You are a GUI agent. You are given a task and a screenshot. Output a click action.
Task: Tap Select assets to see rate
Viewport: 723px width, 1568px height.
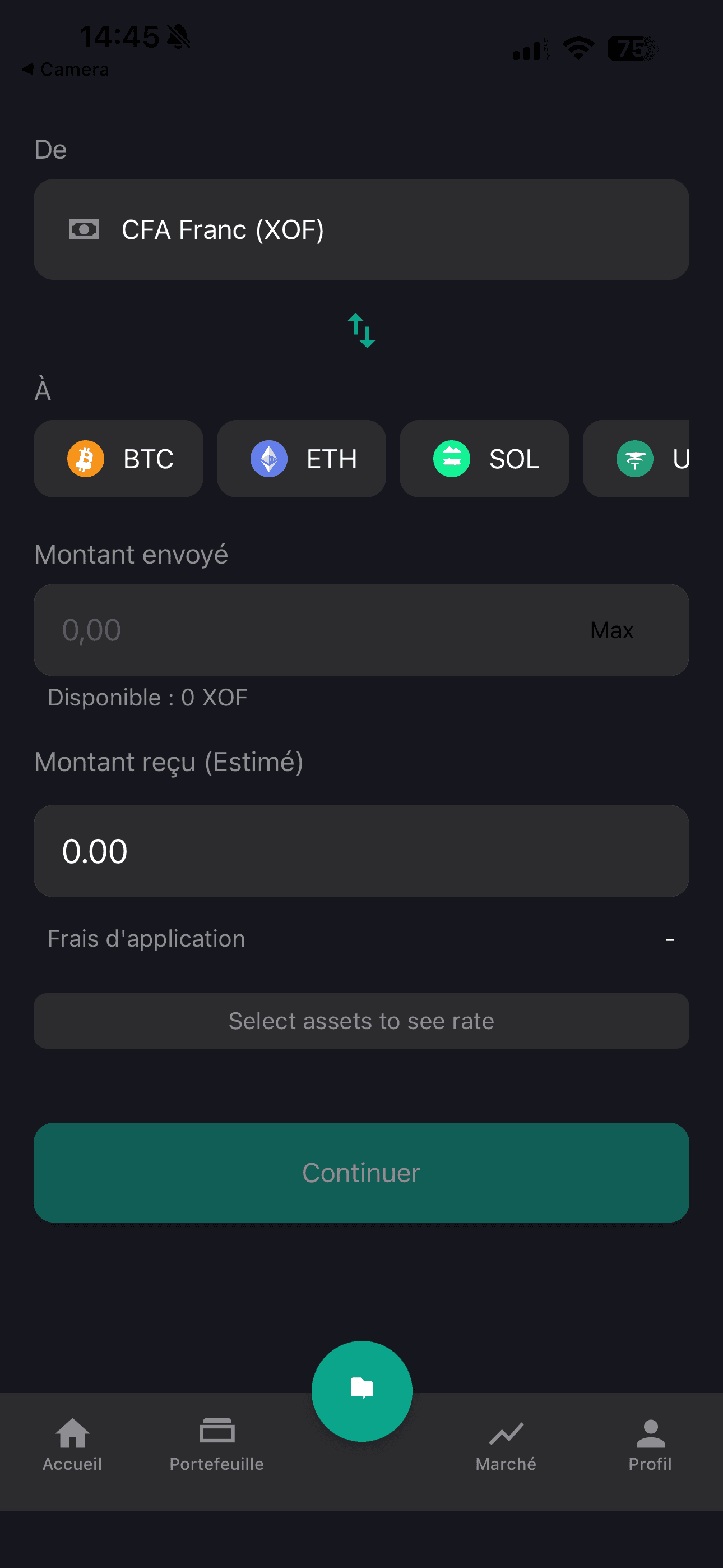[361, 1021]
